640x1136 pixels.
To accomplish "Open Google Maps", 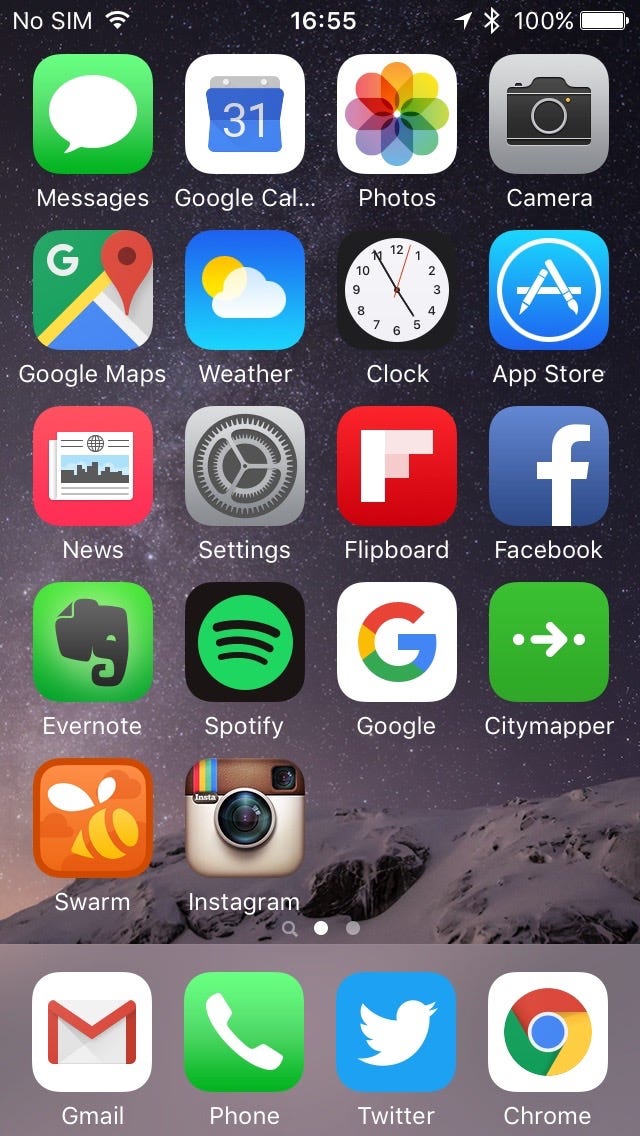I will (93, 290).
